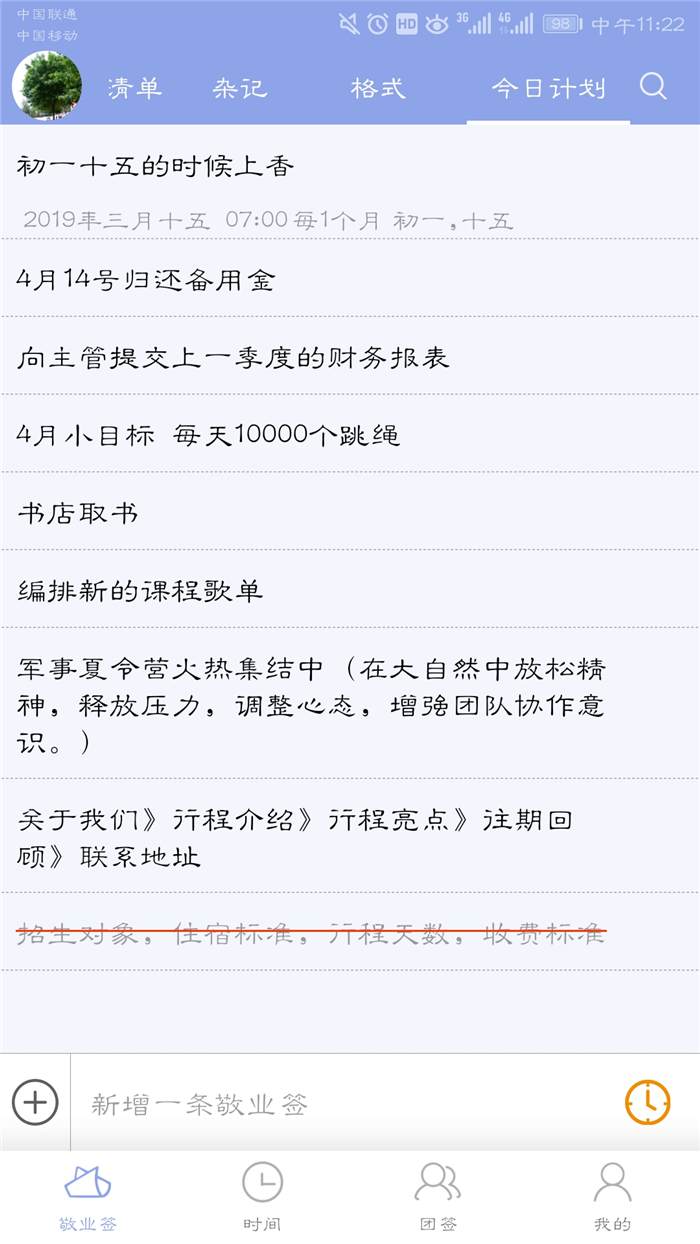This screenshot has height=1244, width=700.
Task: Tap the plus icon to add content
Action: 35,1103
